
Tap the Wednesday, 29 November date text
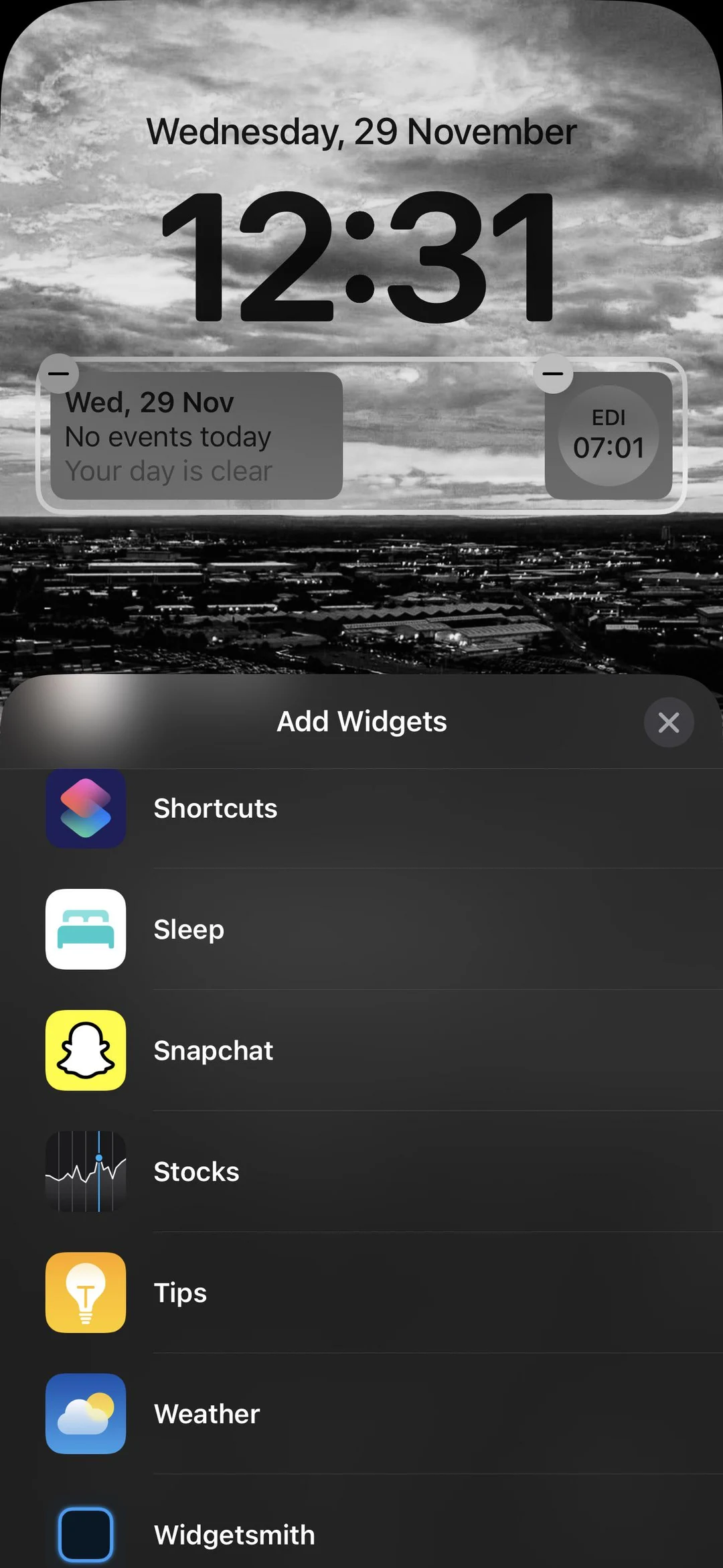pyautogui.click(x=361, y=132)
